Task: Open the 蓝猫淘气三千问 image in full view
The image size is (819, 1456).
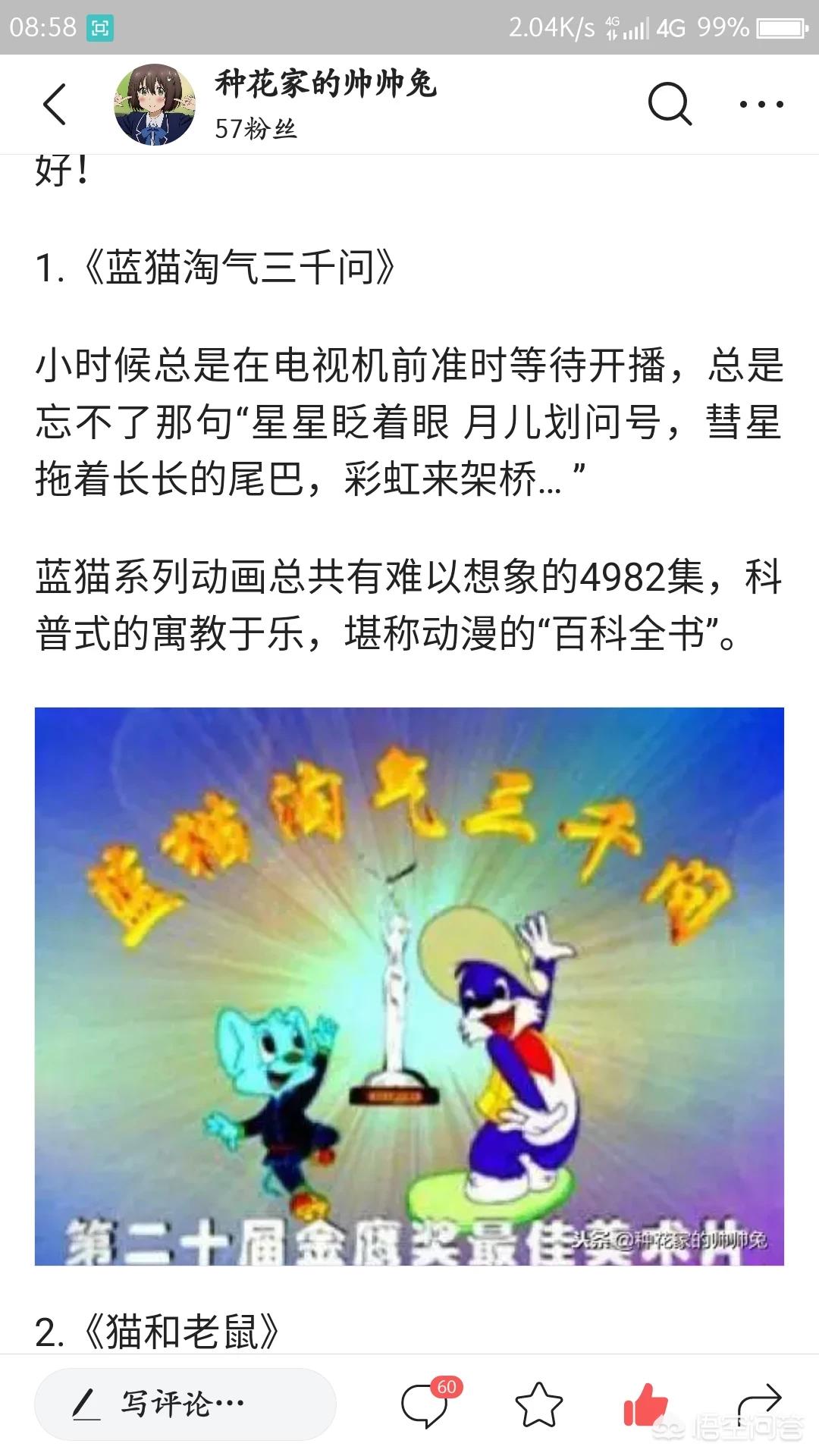Action: [409, 986]
